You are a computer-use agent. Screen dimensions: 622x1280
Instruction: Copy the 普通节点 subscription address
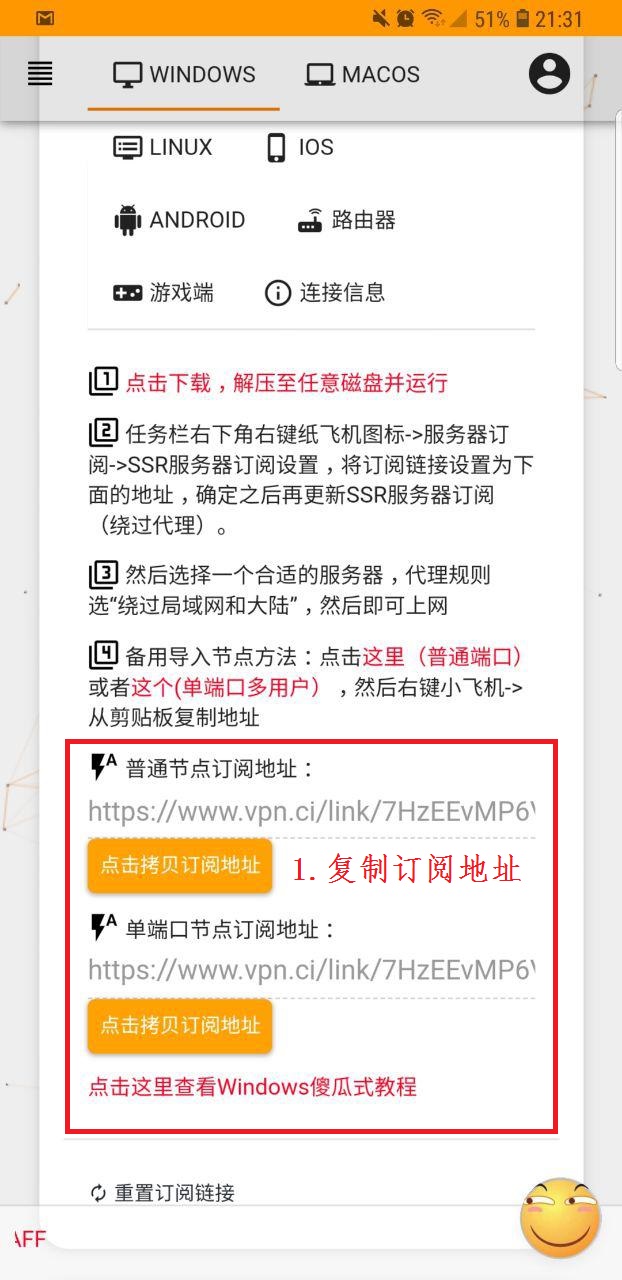[x=180, y=865]
